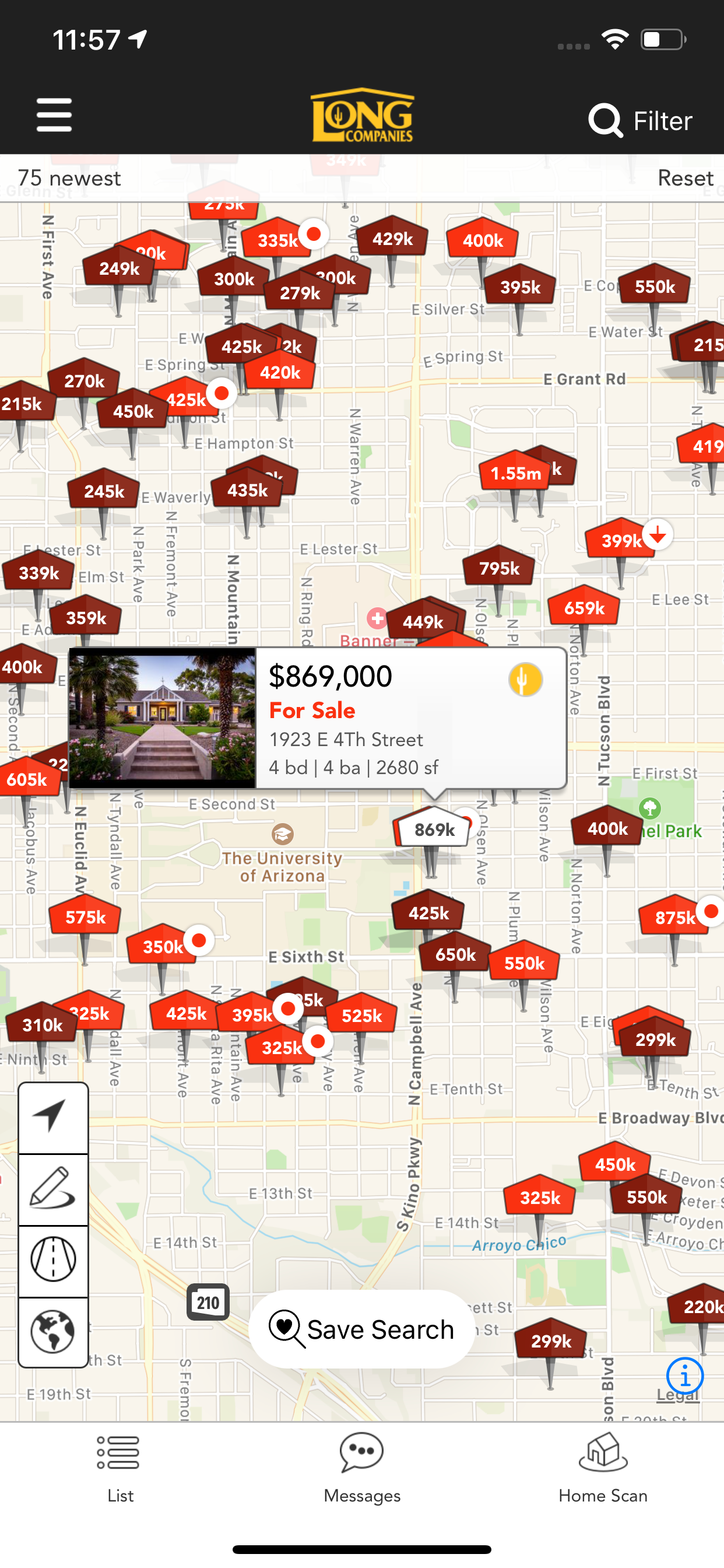Viewport: 724px width, 1568px height.
Task: Center map on current location
Action: [x=53, y=1116]
